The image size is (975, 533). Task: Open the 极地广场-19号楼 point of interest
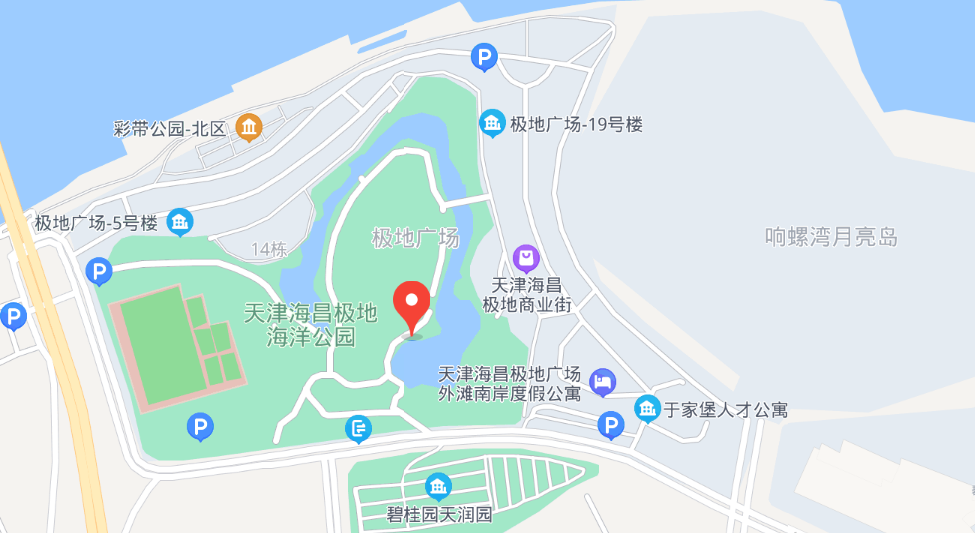(x=492, y=124)
